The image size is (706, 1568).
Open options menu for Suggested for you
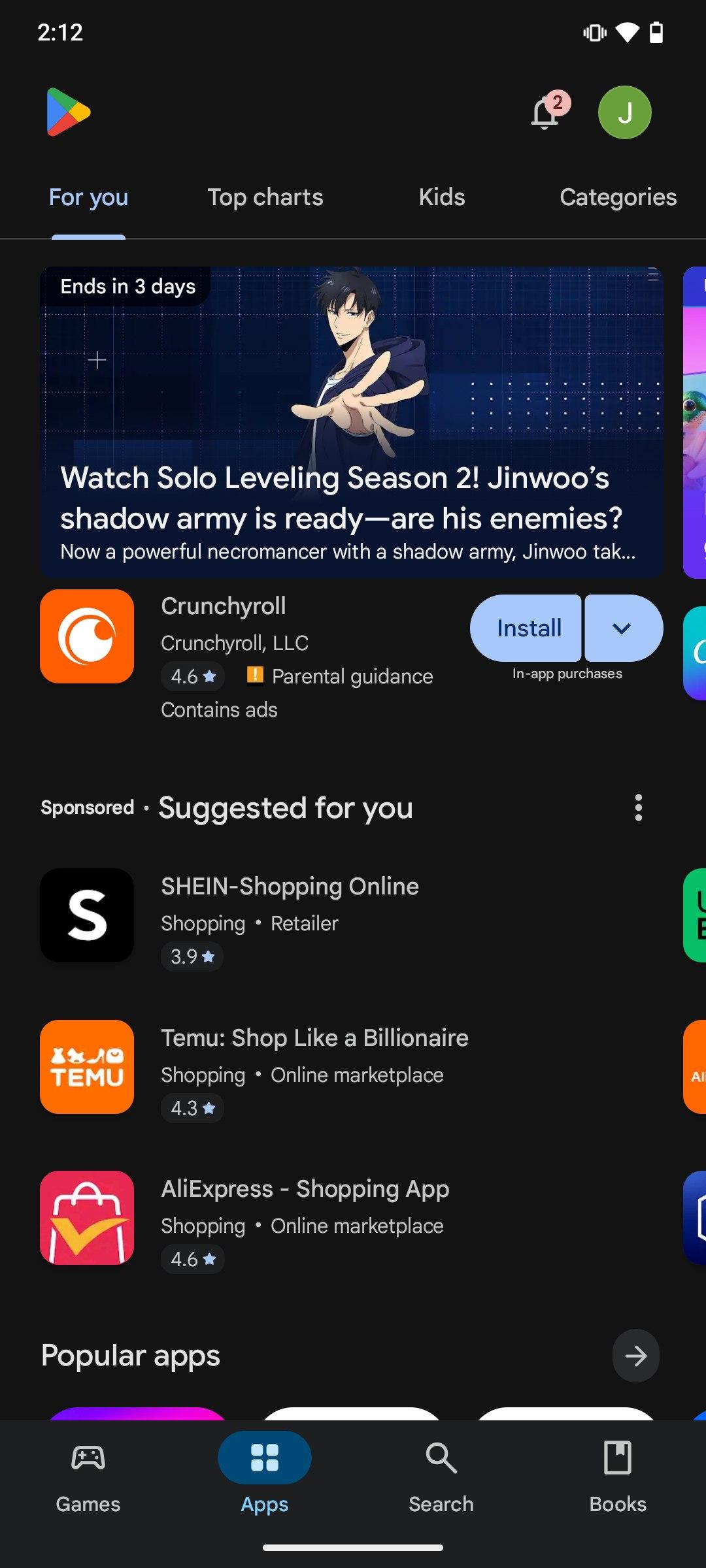pos(638,808)
